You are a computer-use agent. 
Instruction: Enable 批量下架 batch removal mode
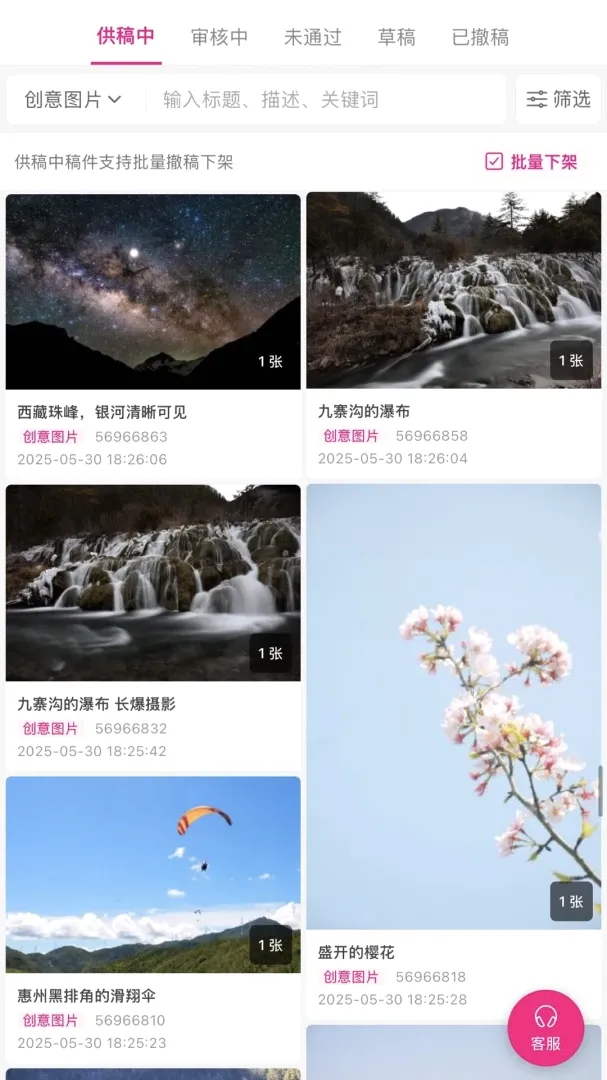(531, 162)
